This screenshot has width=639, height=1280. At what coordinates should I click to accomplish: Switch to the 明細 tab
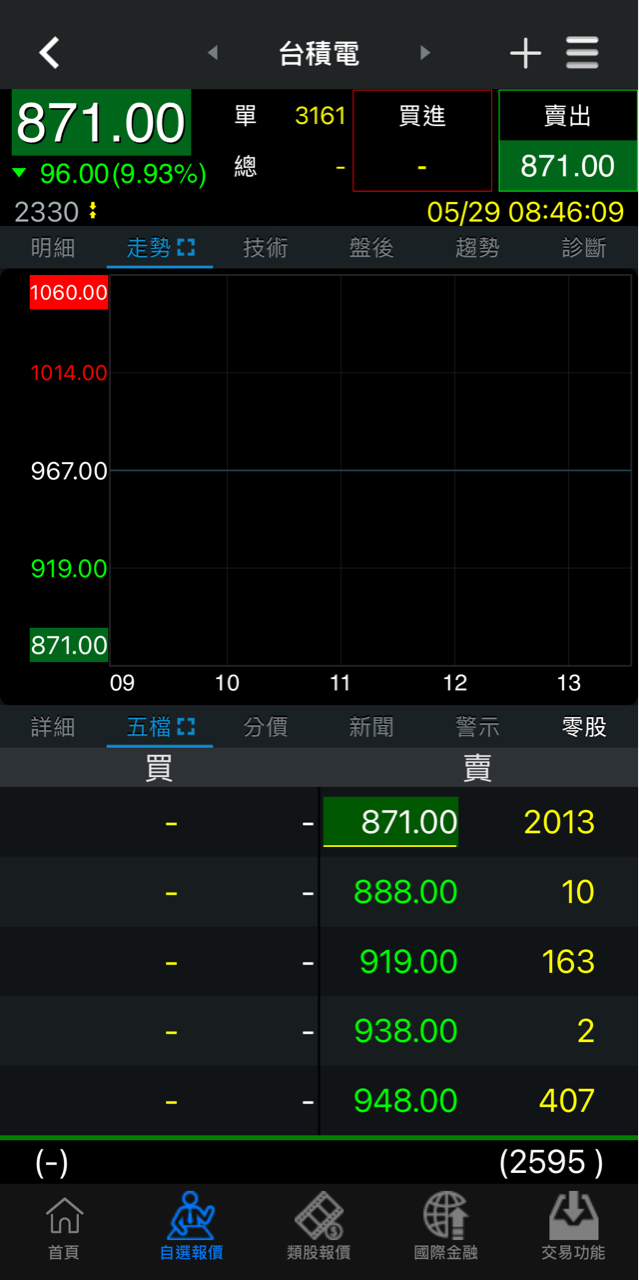coord(53,248)
